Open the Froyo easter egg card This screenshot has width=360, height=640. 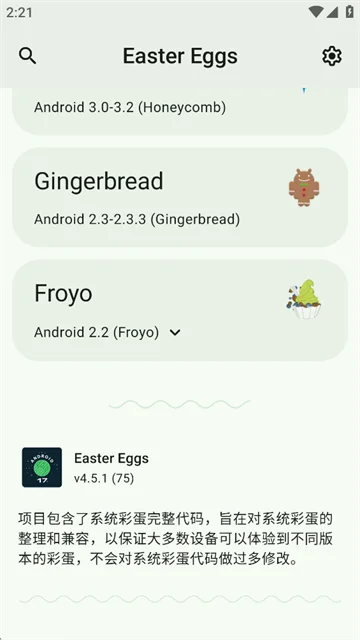180,310
